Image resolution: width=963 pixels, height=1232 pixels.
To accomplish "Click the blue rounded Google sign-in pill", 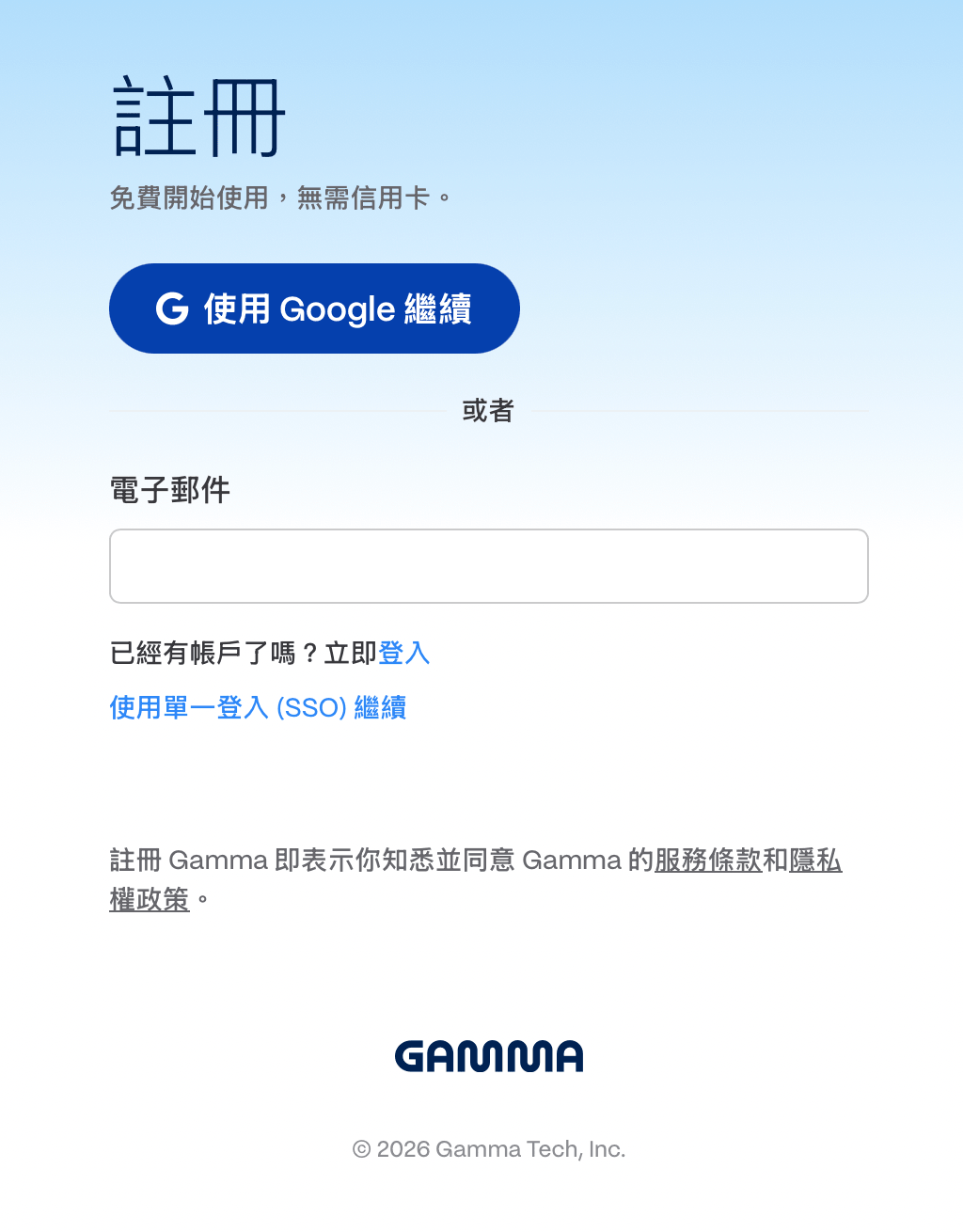I will (313, 308).
